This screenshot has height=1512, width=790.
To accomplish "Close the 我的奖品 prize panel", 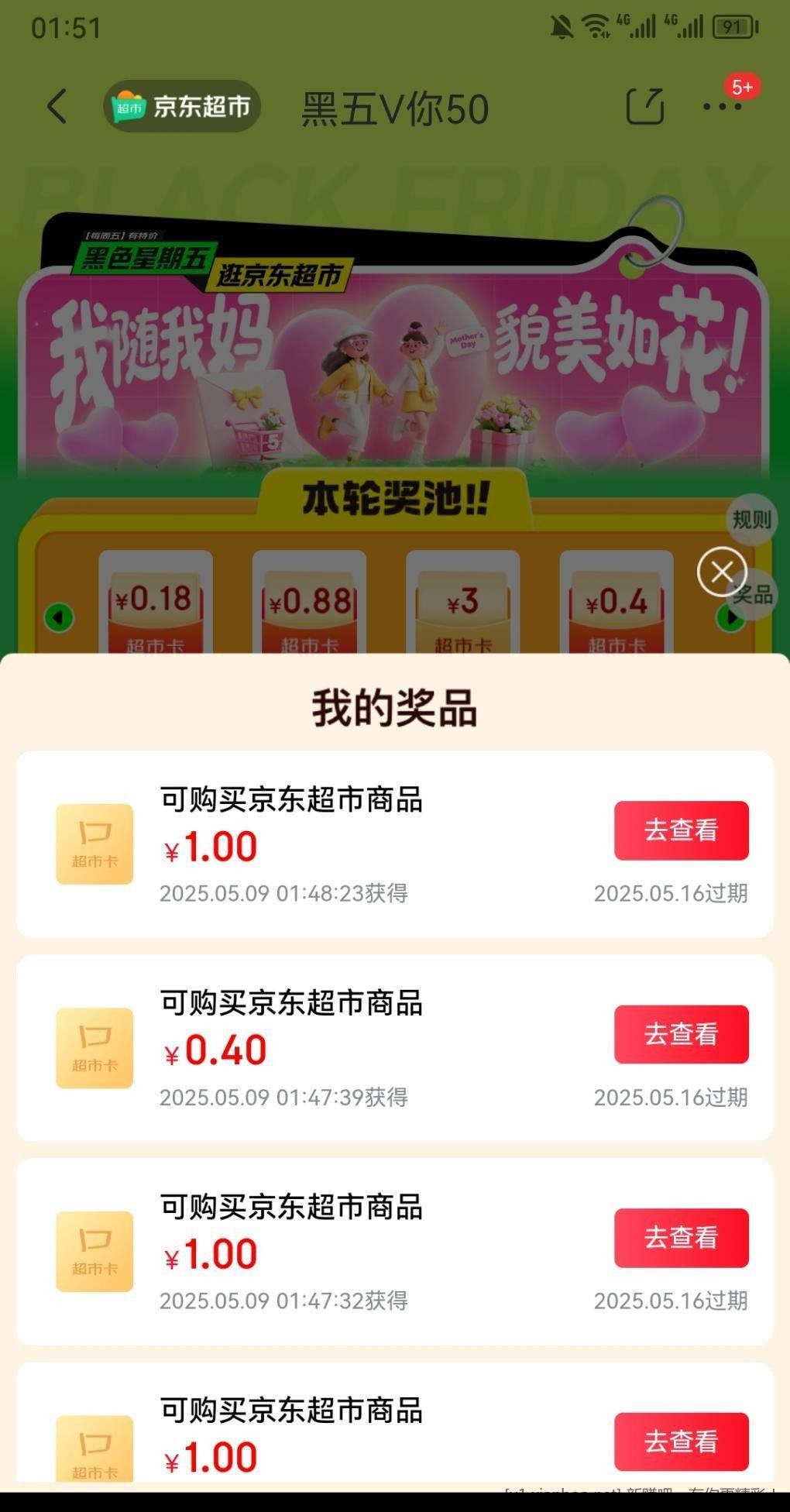I will (721, 572).
